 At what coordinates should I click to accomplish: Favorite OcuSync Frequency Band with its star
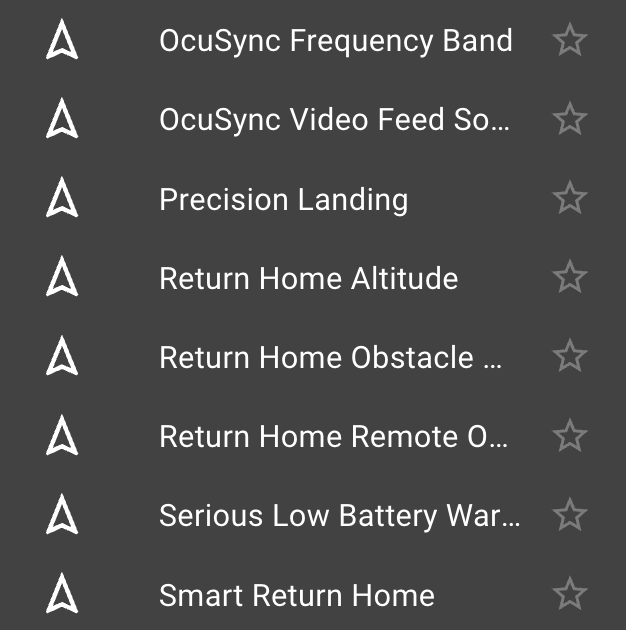click(x=570, y=41)
